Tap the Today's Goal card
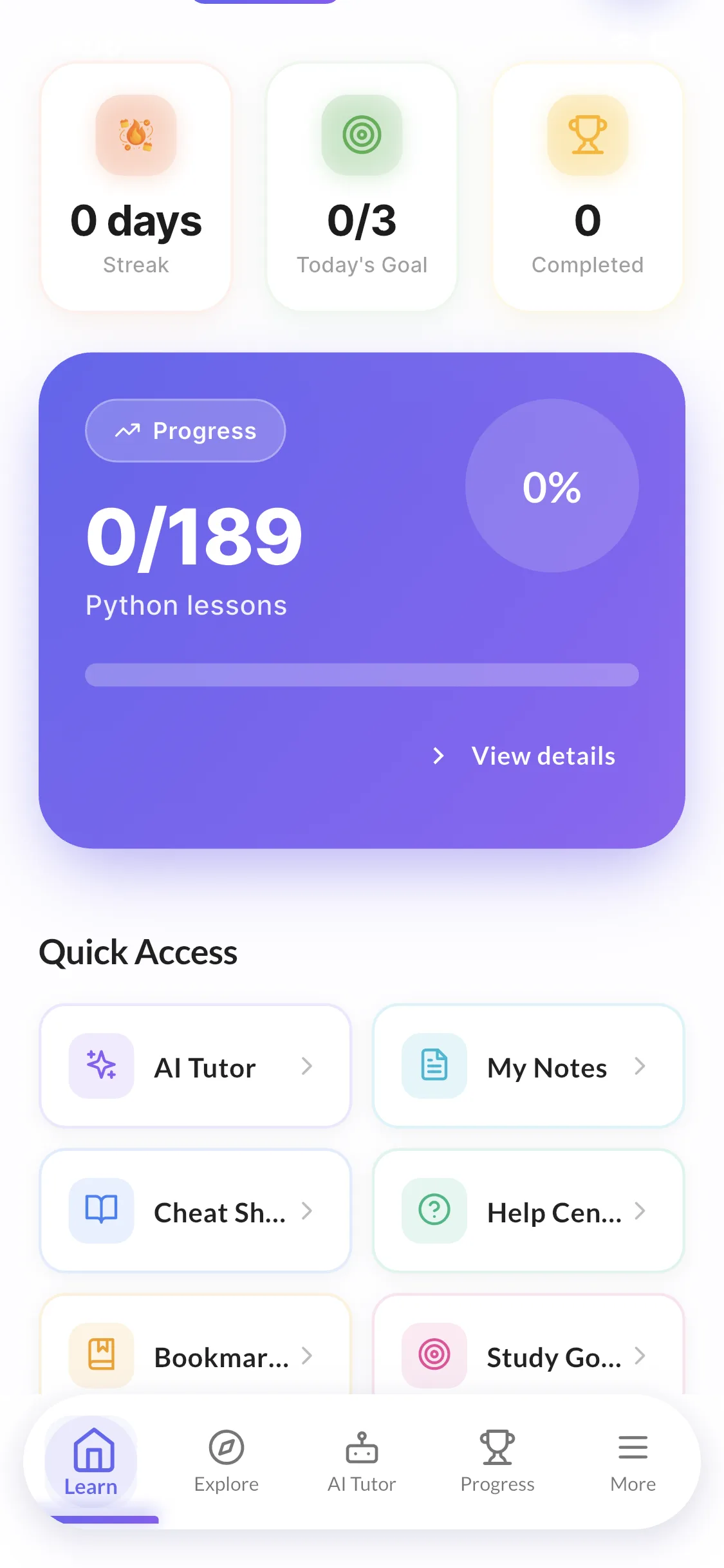Viewport: 724px width, 1568px height. [362, 187]
